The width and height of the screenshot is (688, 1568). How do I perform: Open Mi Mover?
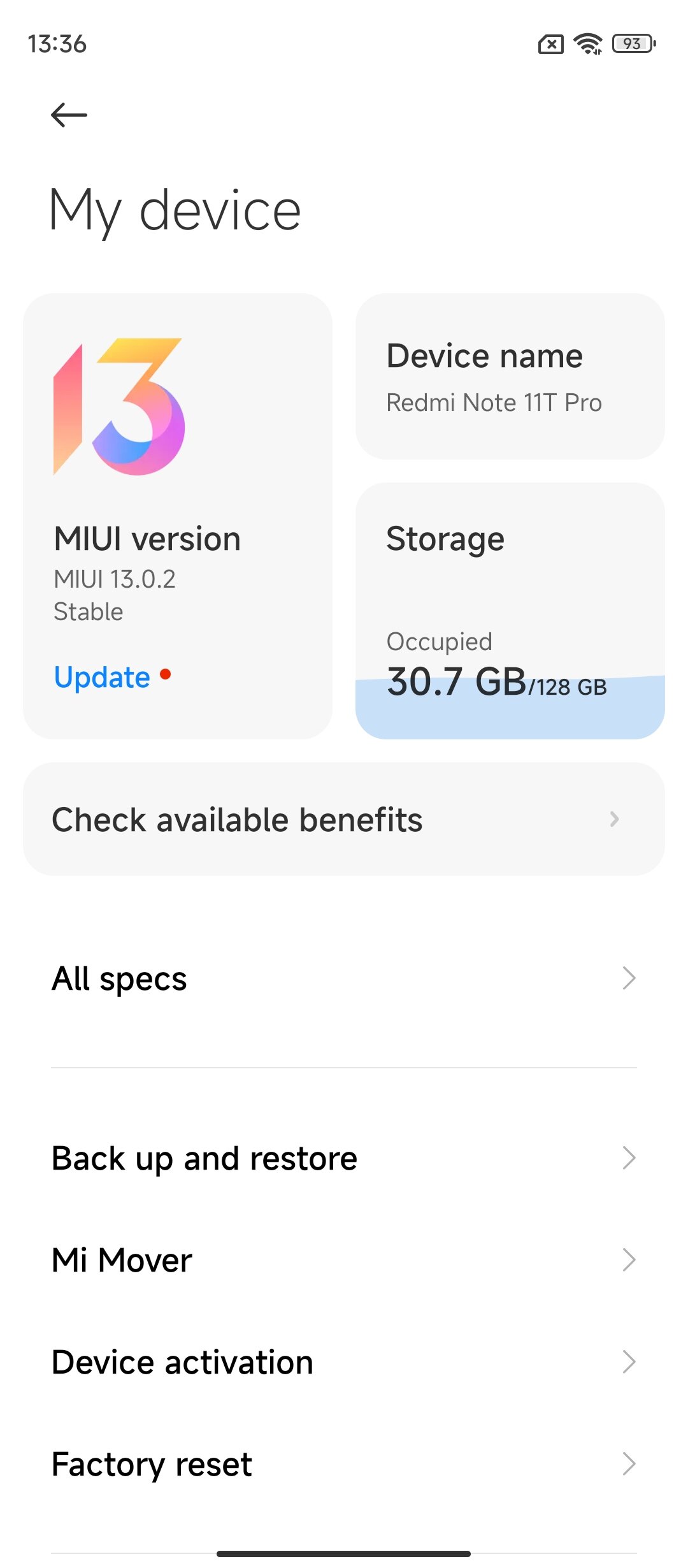click(x=344, y=1260)
